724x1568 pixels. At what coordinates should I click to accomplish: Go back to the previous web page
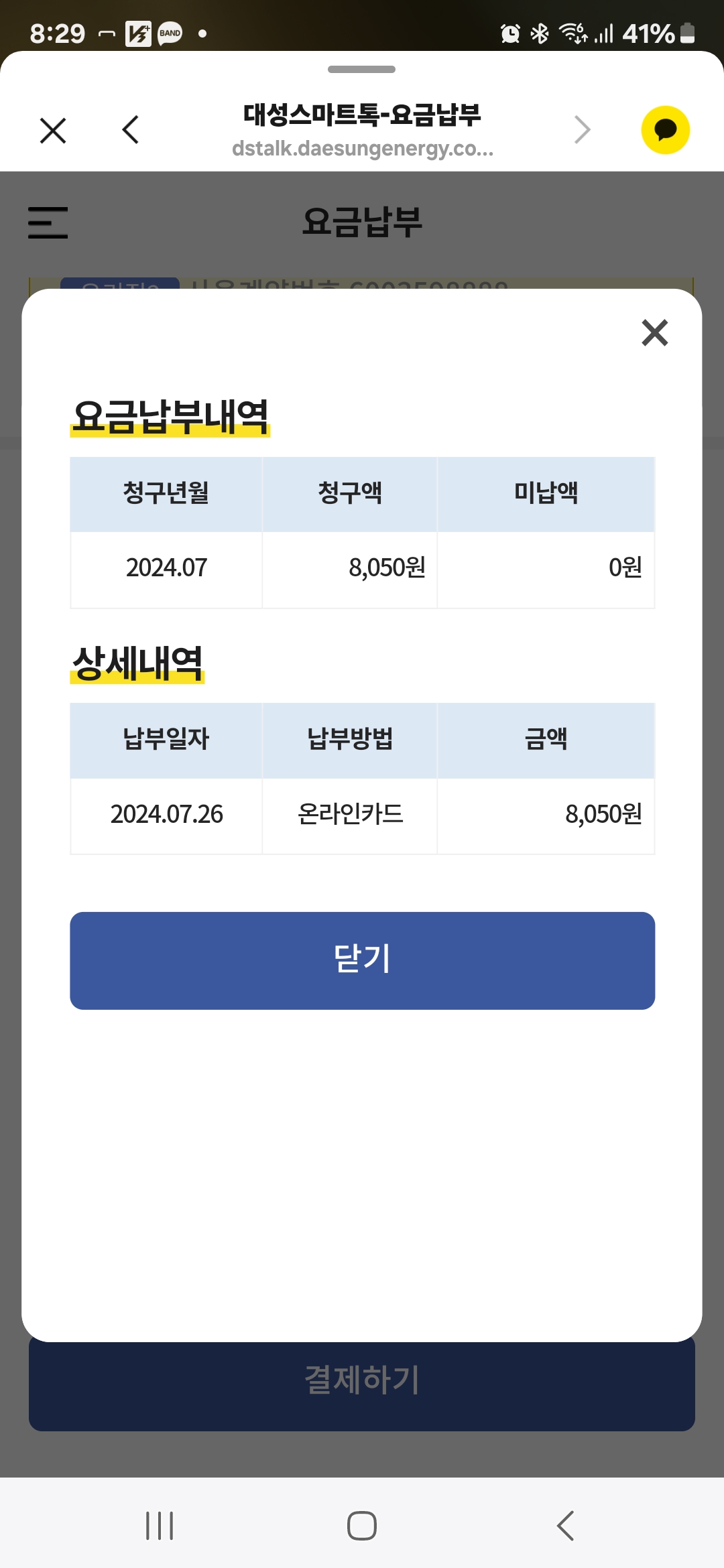(x=131, y=130)
